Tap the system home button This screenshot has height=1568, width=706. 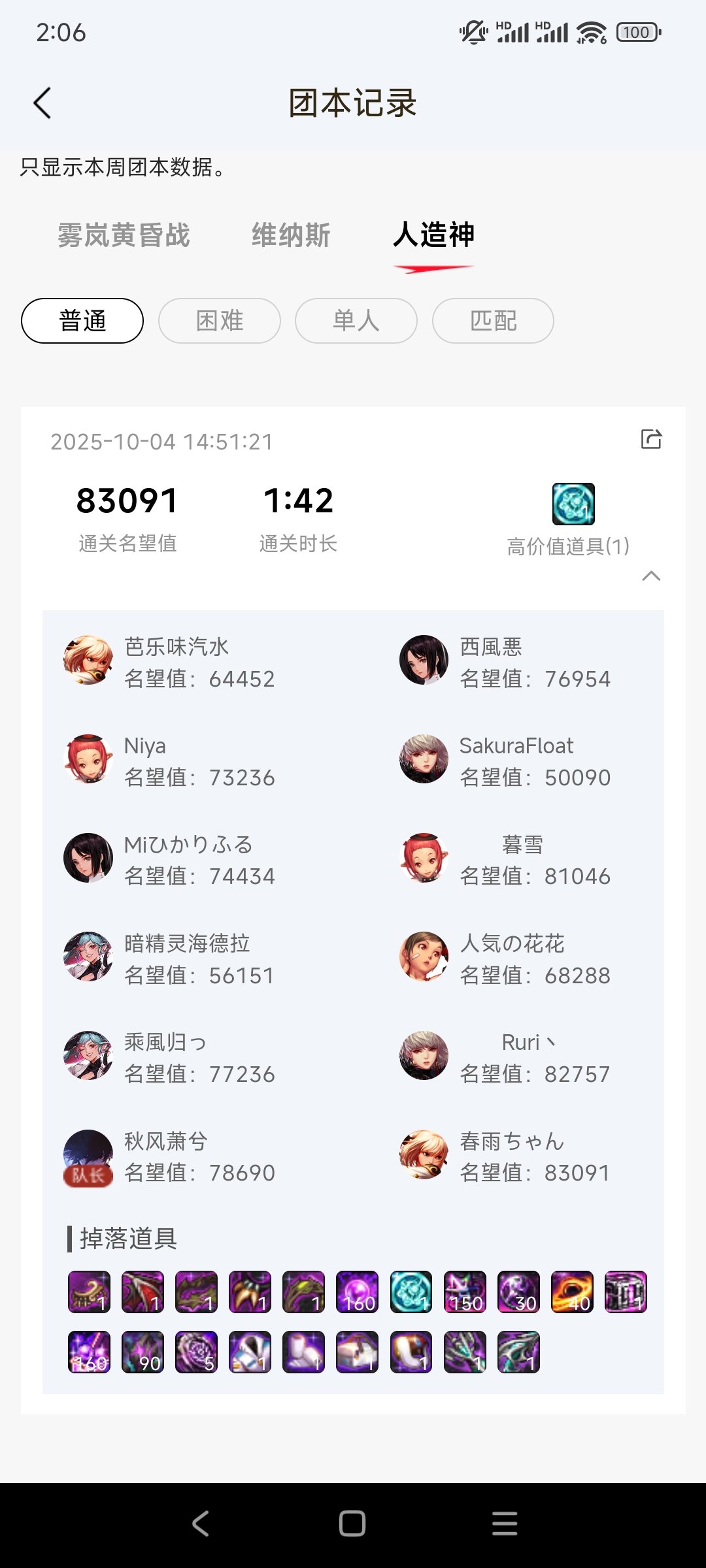pyautogui.click(x=352, y=1524)
